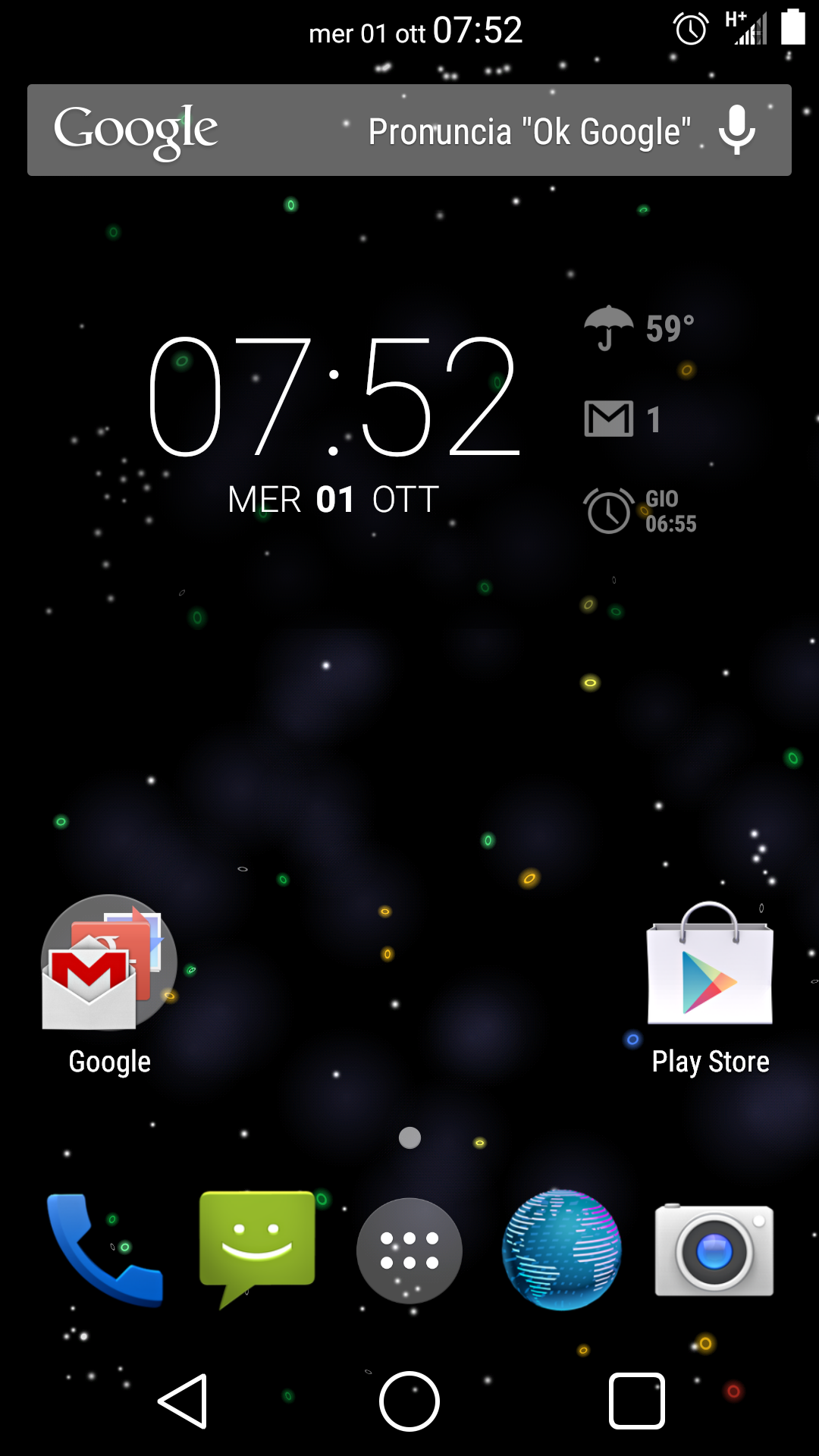Image resolution: width=819 pixels, height=1456 pixels.
Task: Open the Messaging app
Action: [x=257, y=1245]
